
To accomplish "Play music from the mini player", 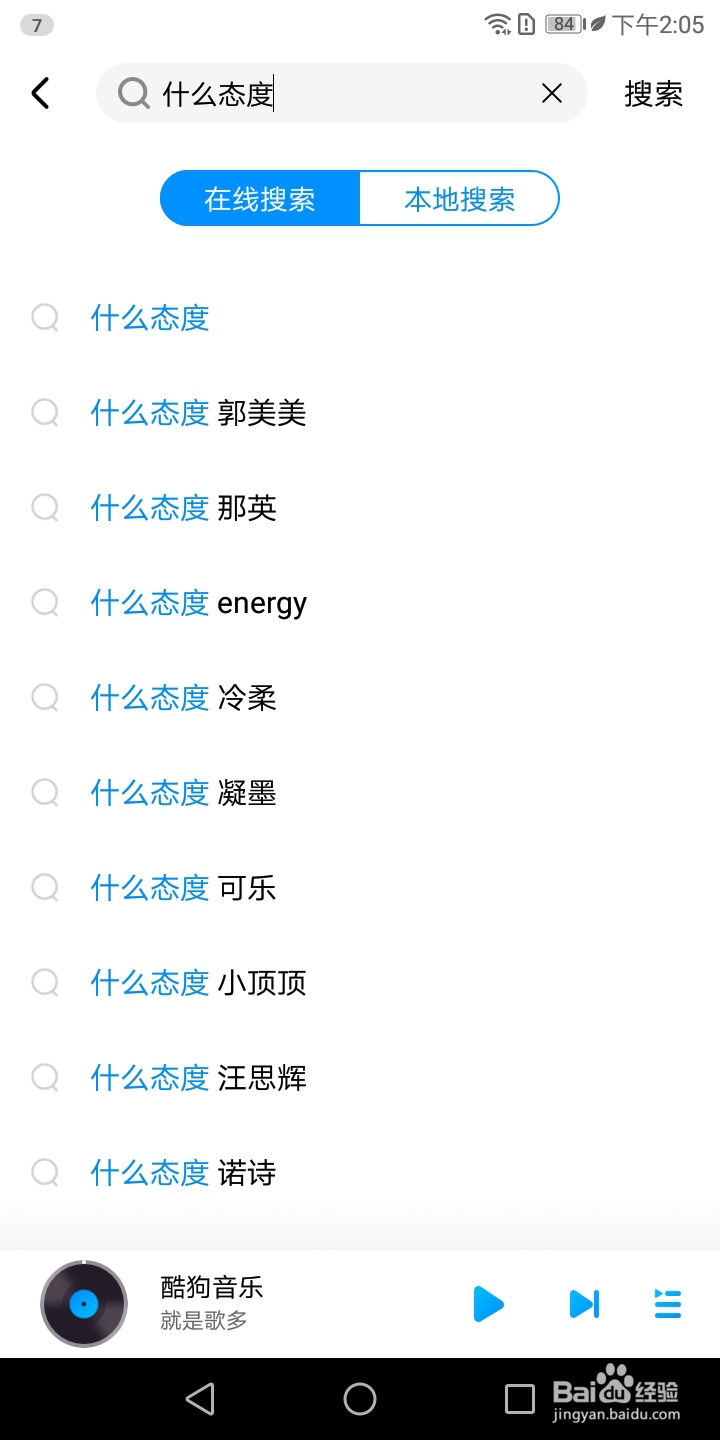I will [488, 1304].
